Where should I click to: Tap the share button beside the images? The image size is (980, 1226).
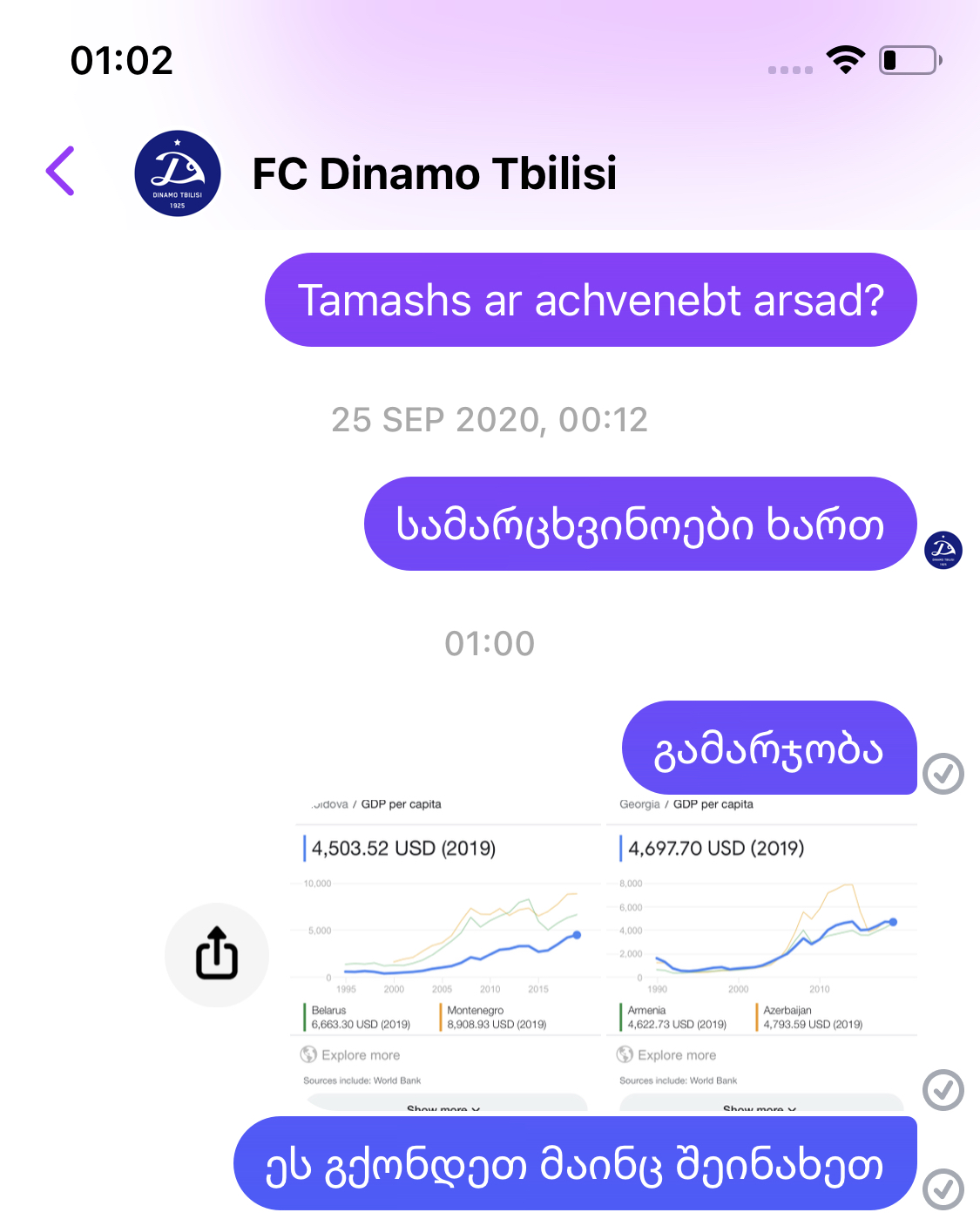(x=217, y=954)
